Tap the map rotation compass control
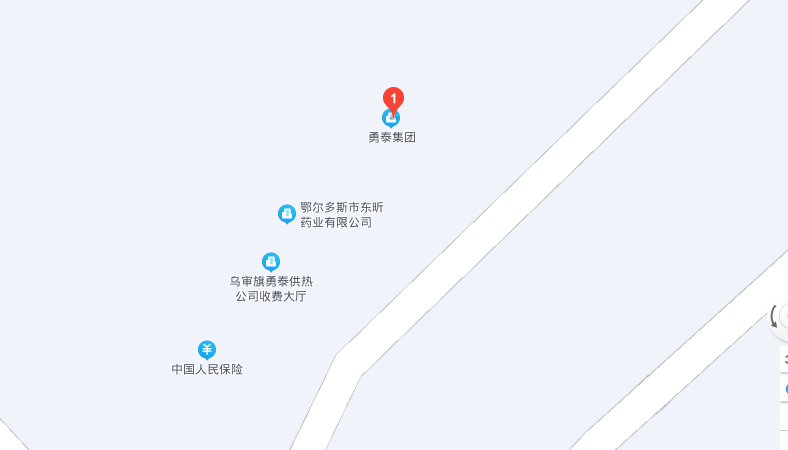This screenshot has height=450, width=788. (780, 318)
